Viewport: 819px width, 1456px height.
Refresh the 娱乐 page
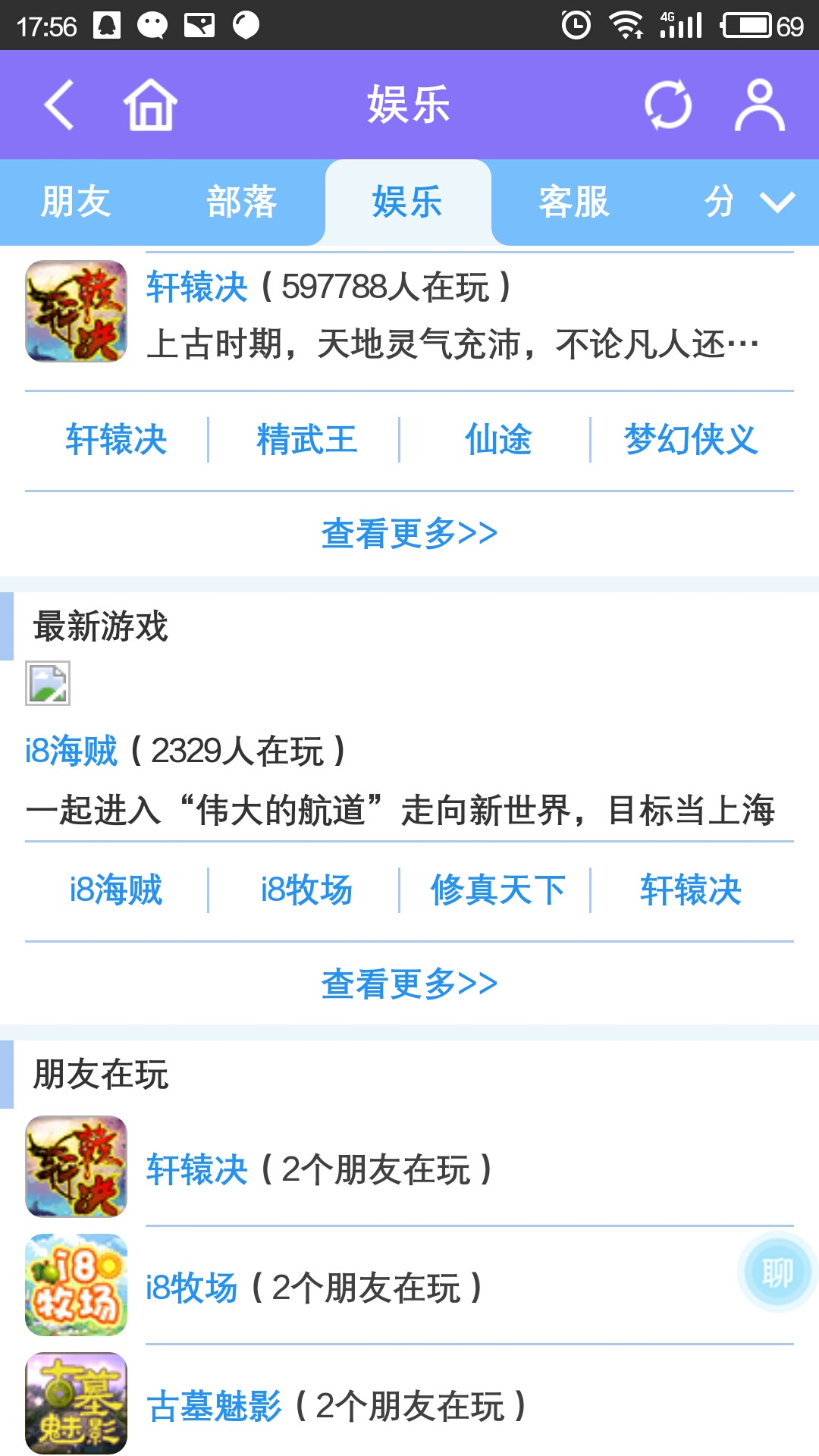667,105
